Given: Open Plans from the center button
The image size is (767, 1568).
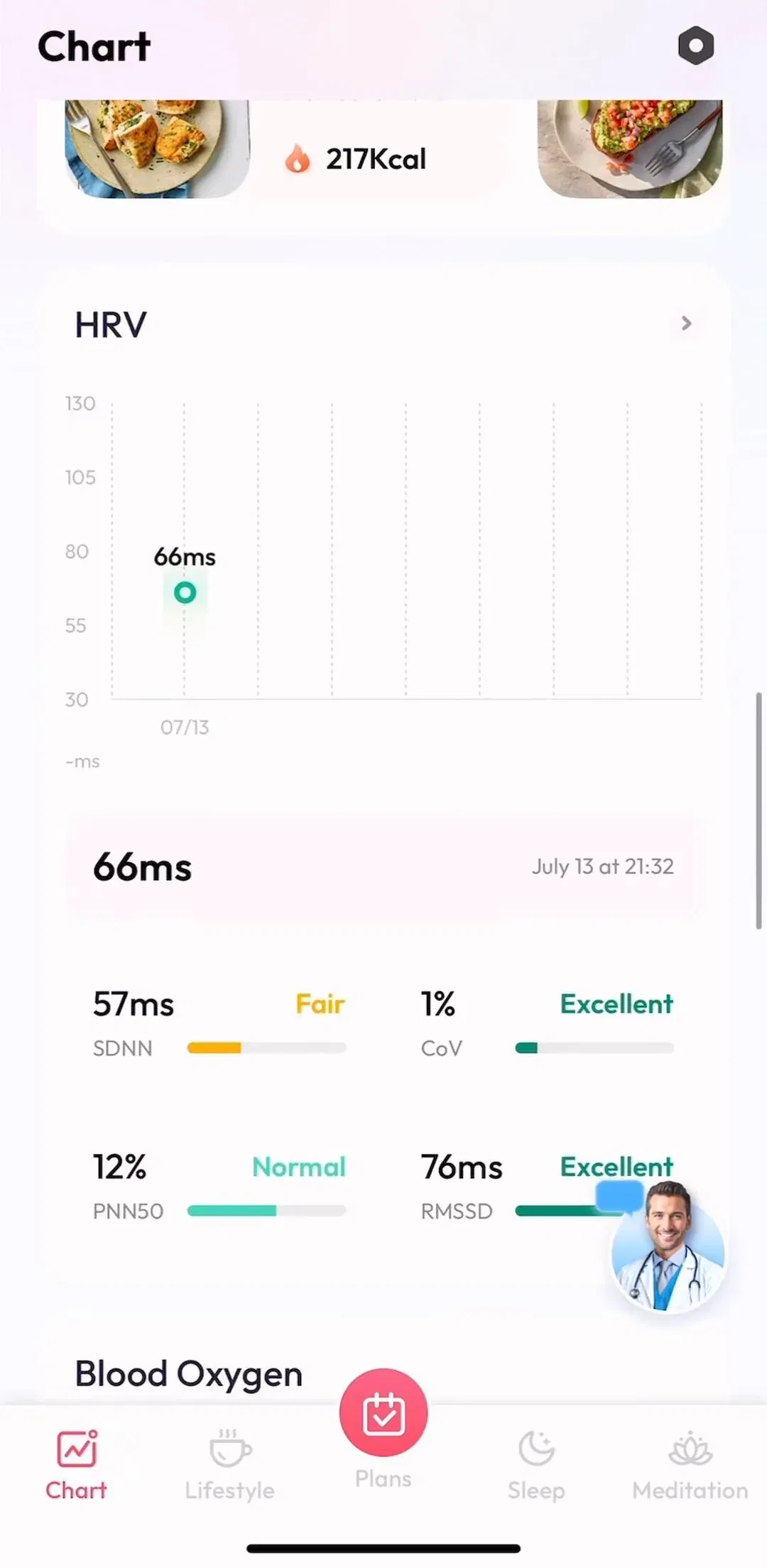Looking at the screenshot, I should (x=383, y=1413).
